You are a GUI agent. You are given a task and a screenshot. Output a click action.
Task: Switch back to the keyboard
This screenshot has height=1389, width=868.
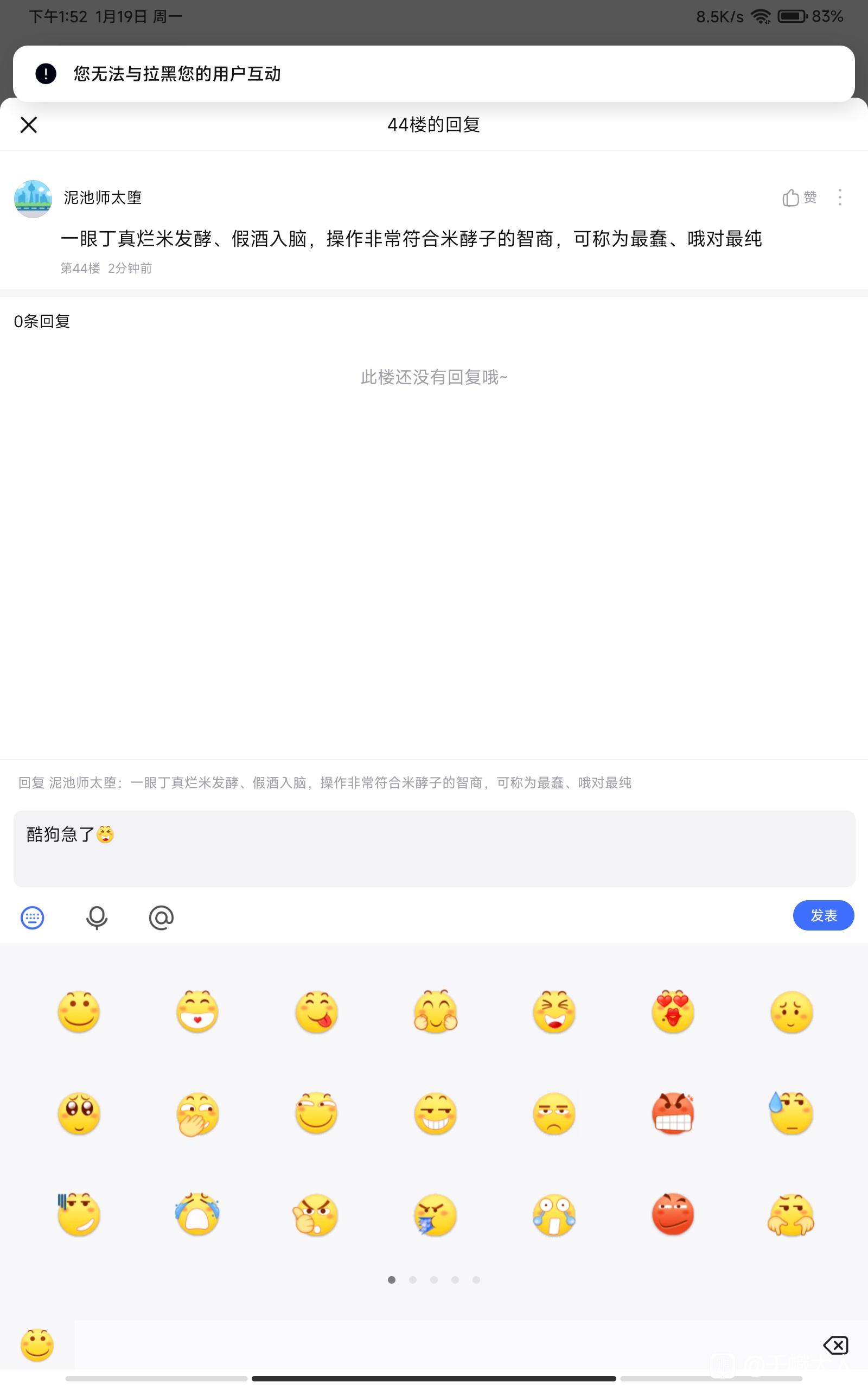(x=32, y=917)
